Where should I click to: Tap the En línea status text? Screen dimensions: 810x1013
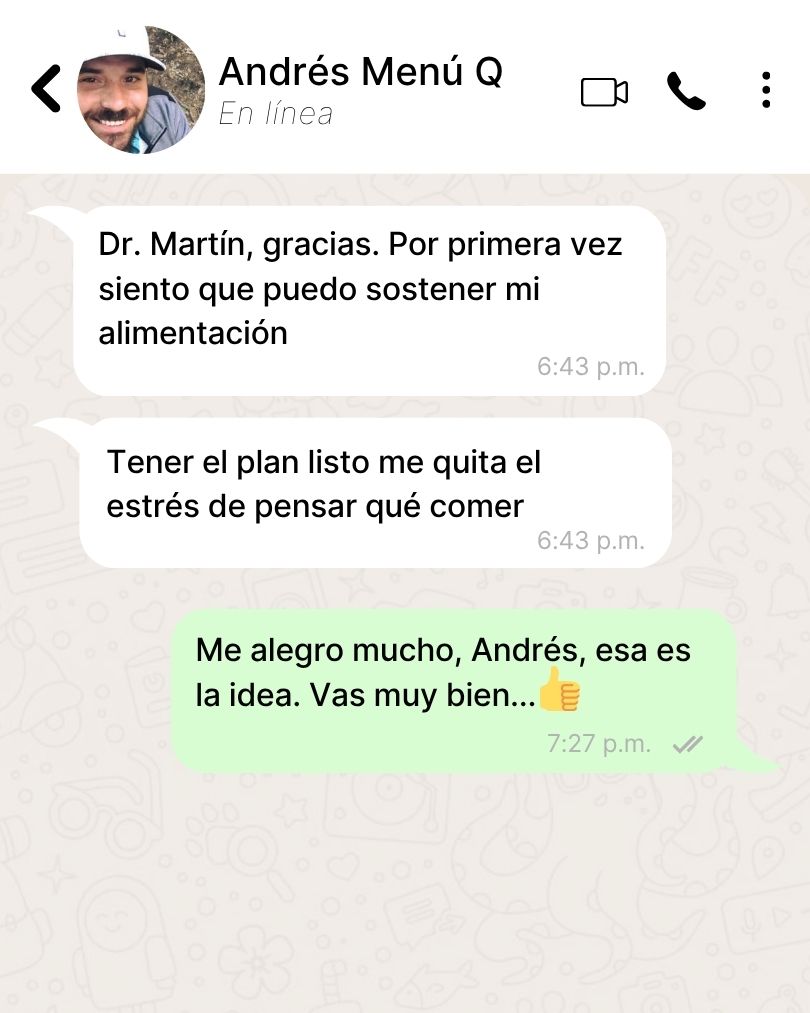[275, 113]
